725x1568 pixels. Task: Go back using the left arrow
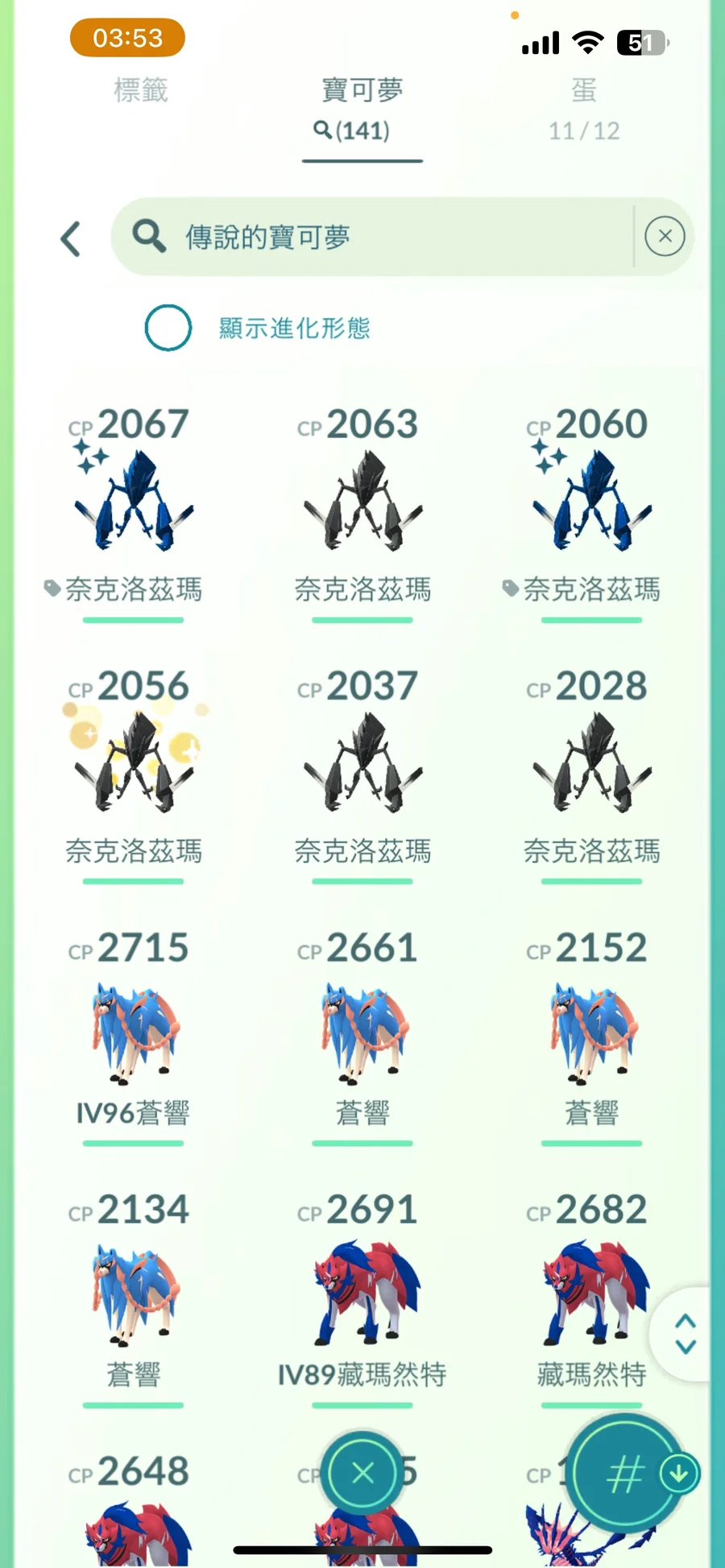71,238
